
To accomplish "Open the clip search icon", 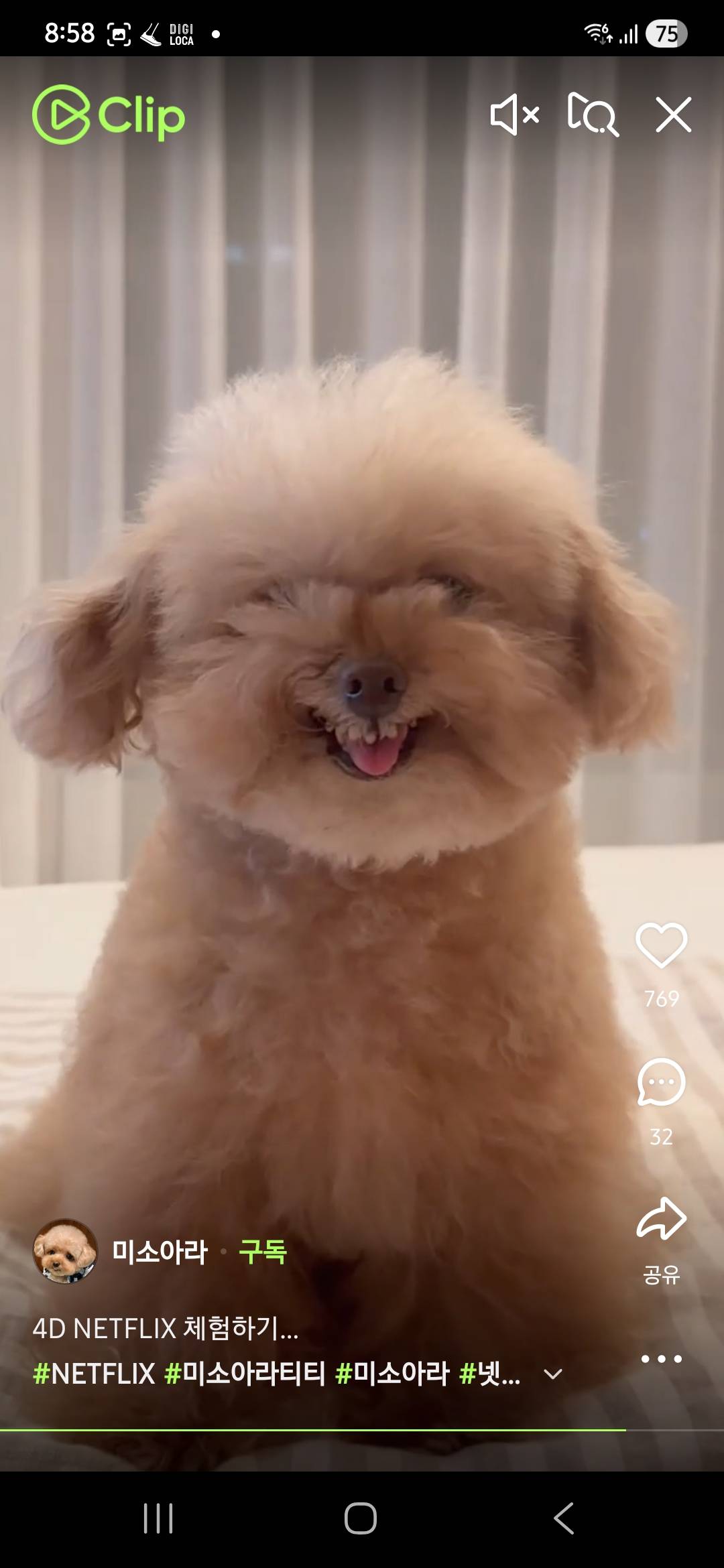I will [593, 115].
